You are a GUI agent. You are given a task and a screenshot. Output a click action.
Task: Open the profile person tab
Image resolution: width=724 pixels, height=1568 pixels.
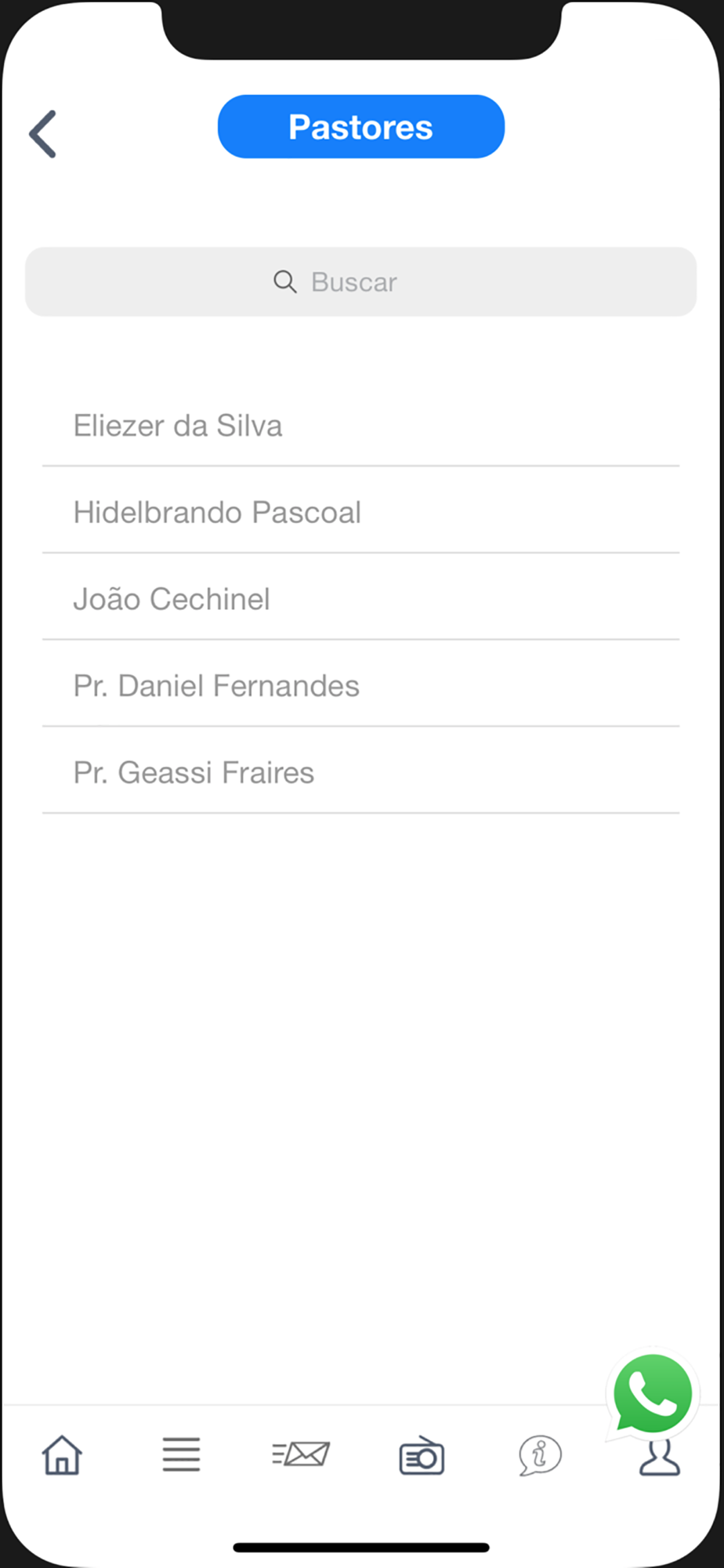tap(660, 1458)
